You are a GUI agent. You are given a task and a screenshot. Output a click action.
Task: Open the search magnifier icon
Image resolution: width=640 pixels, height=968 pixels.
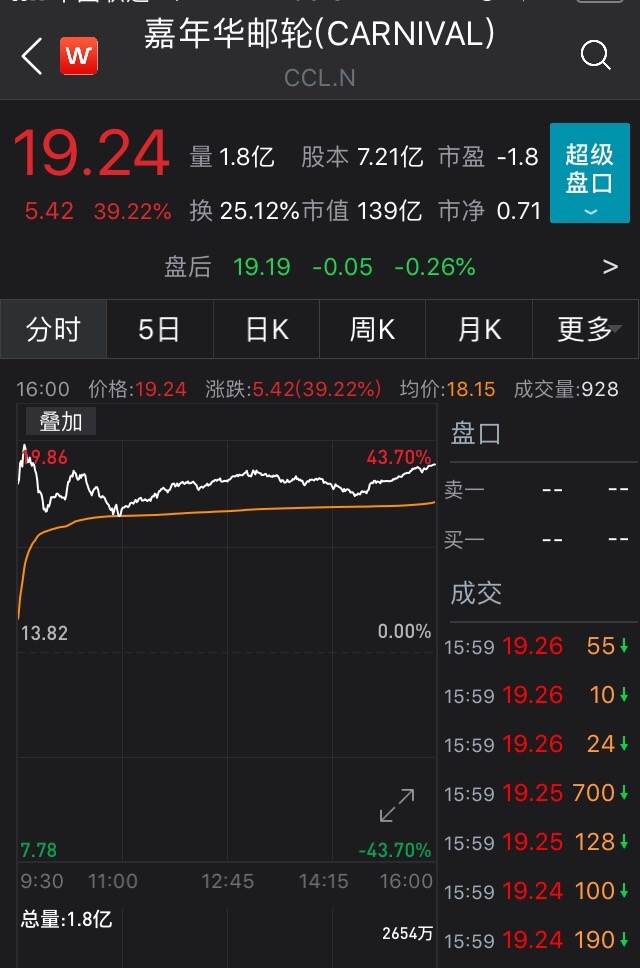[x=595, y=56]
